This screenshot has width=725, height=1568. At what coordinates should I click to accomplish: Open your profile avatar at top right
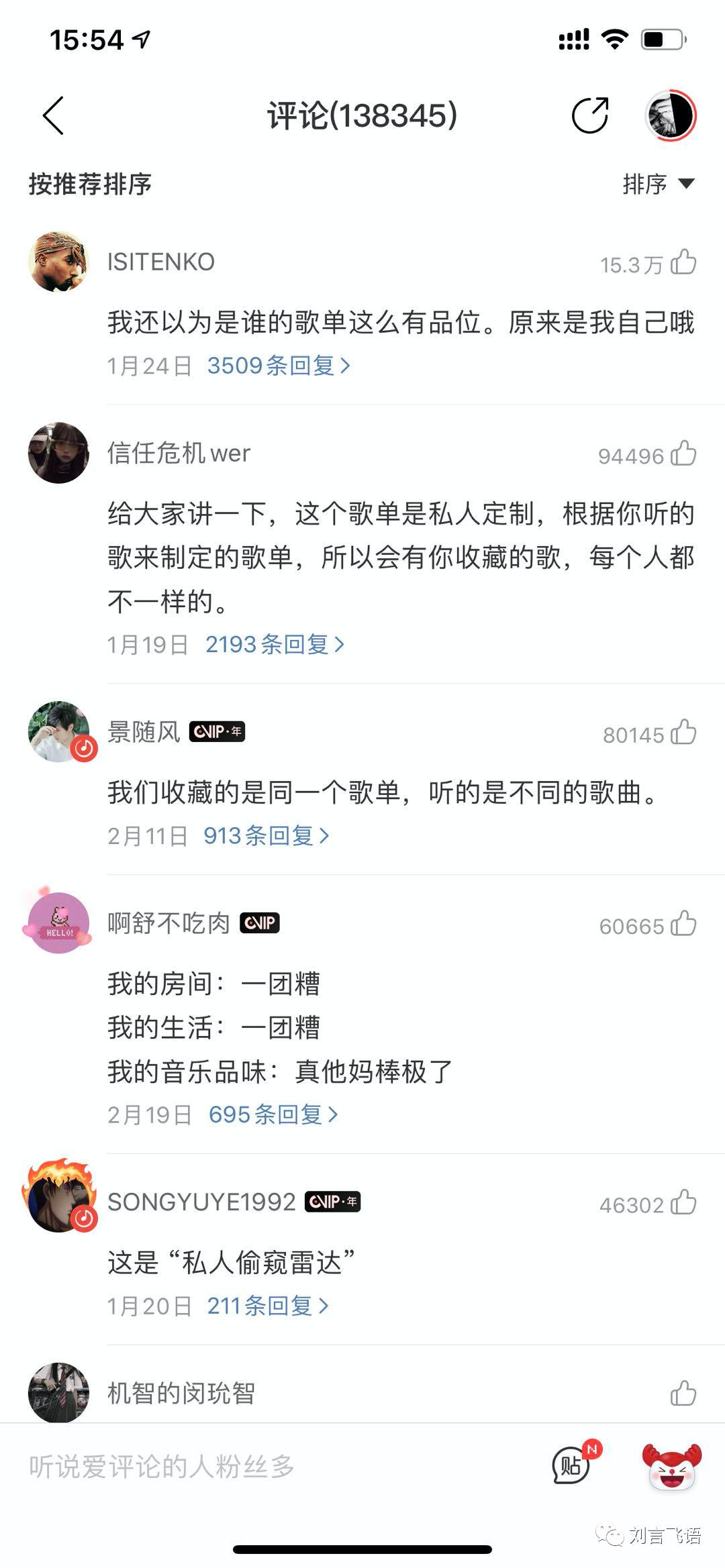(668, 115)
